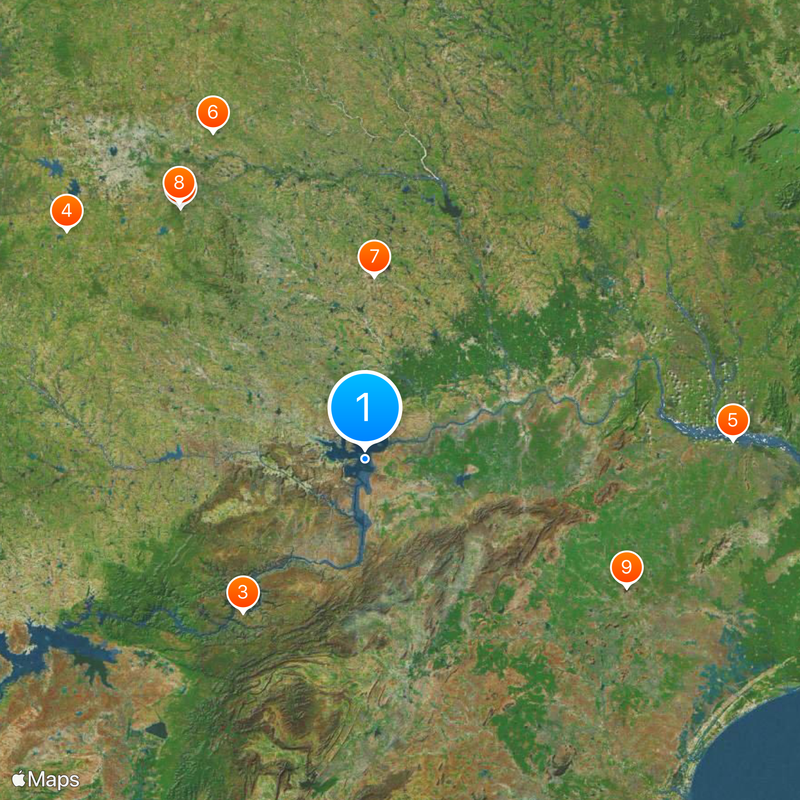Tap map pin number 3
Image resolution: width=800 pixels, height=800 pixels.
point(242,592)
